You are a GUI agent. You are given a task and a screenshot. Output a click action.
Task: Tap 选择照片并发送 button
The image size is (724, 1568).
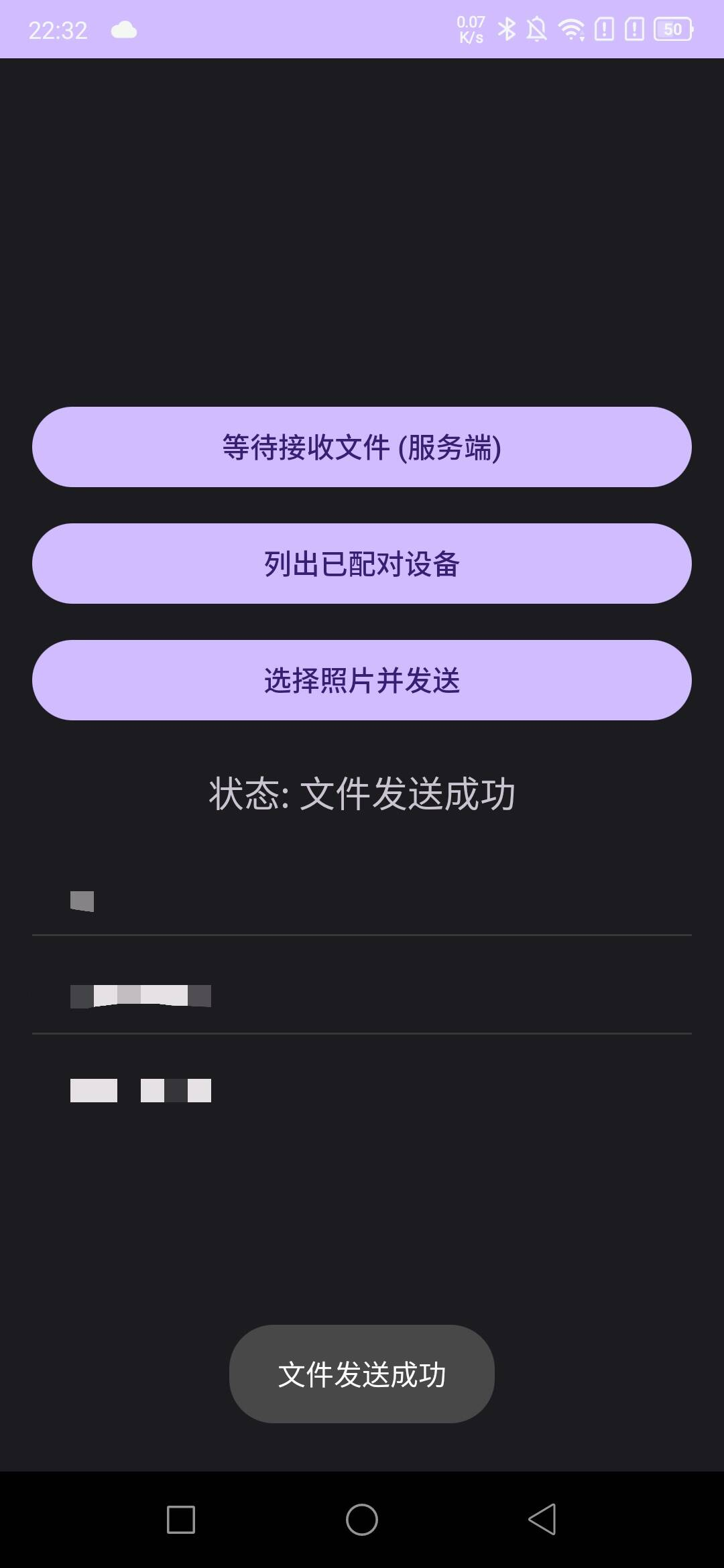(x=362, y=680)
